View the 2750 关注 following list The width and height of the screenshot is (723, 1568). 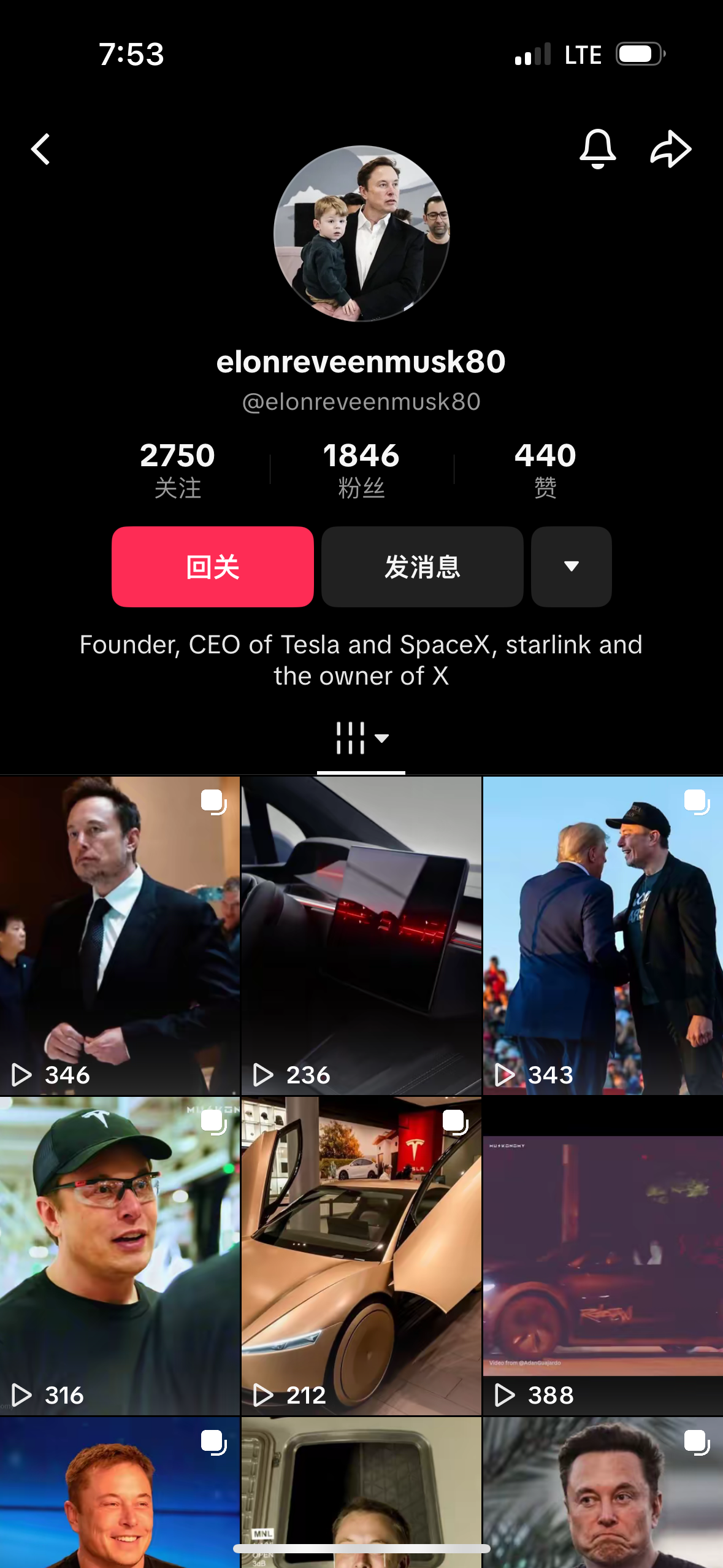177,469
